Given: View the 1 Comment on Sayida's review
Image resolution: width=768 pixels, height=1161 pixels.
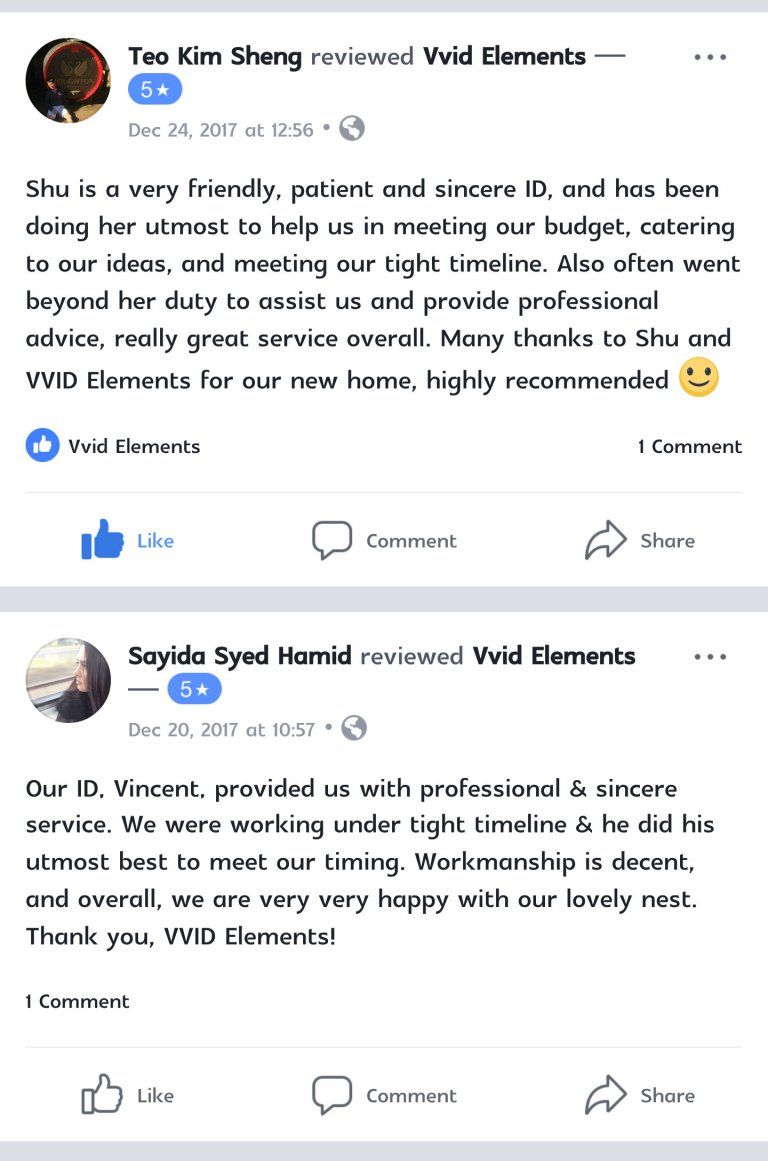Looking at the screenshot, I should click(77, 1001).
